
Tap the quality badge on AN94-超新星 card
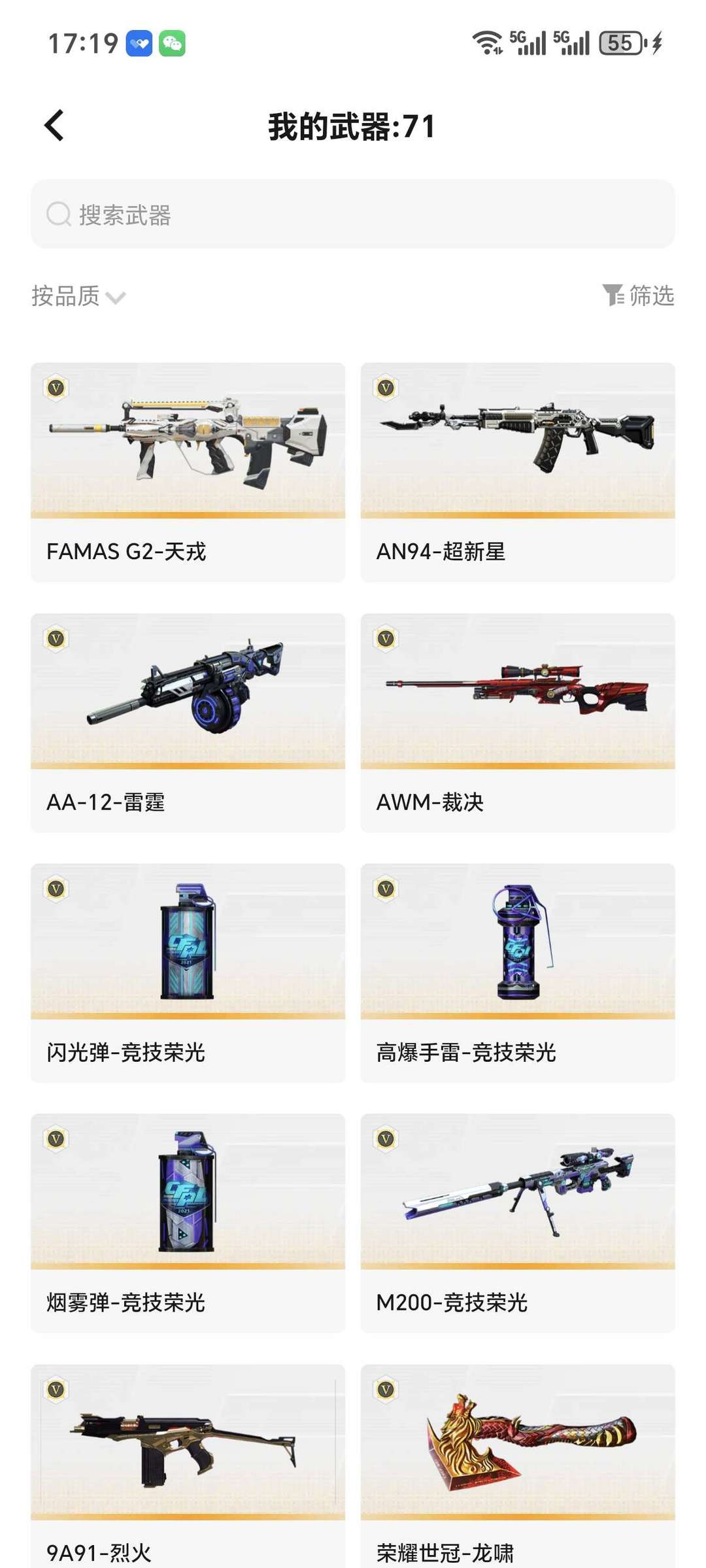[387, 387]
